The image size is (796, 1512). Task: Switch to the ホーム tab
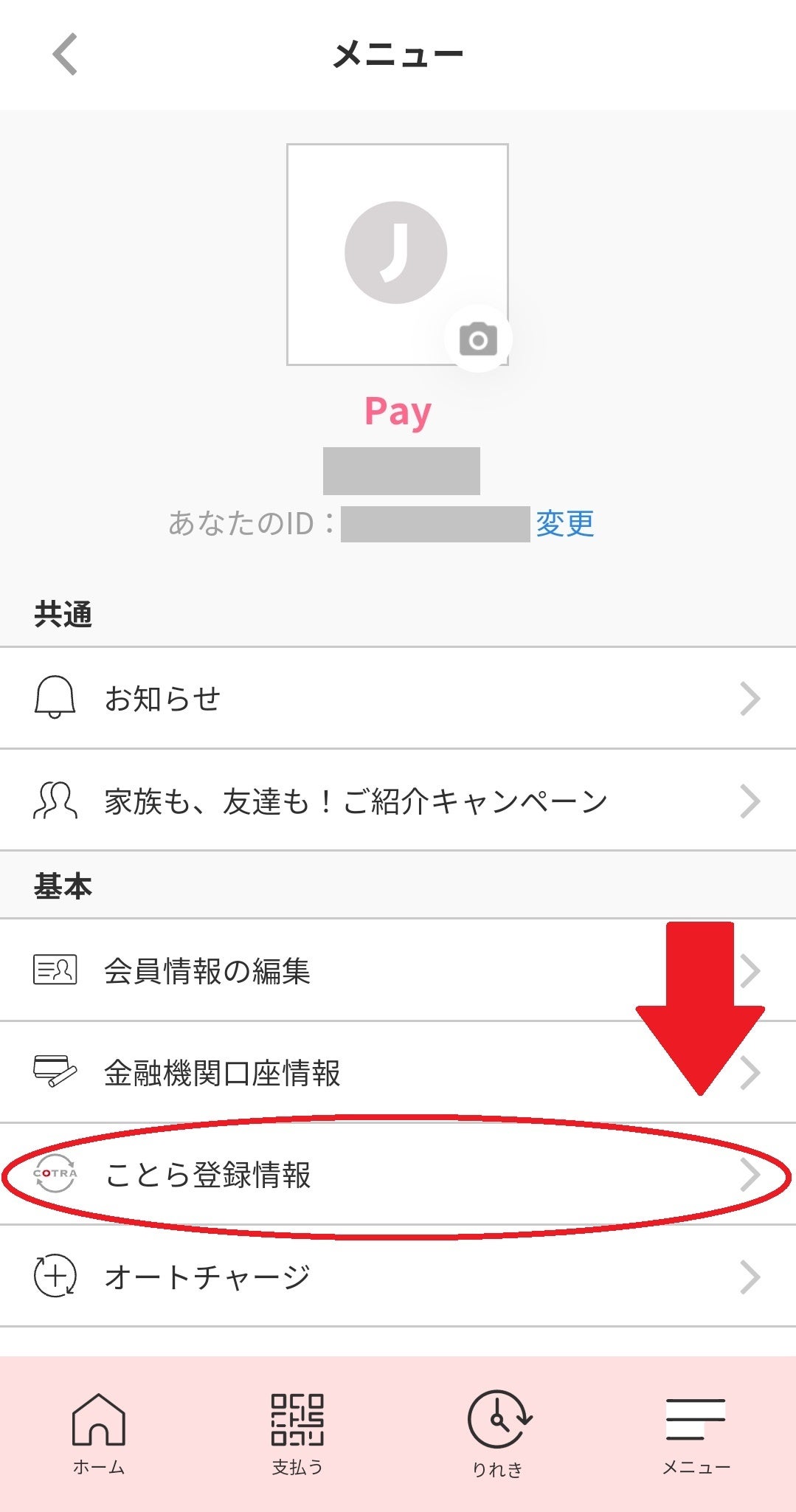(99, 1433)
